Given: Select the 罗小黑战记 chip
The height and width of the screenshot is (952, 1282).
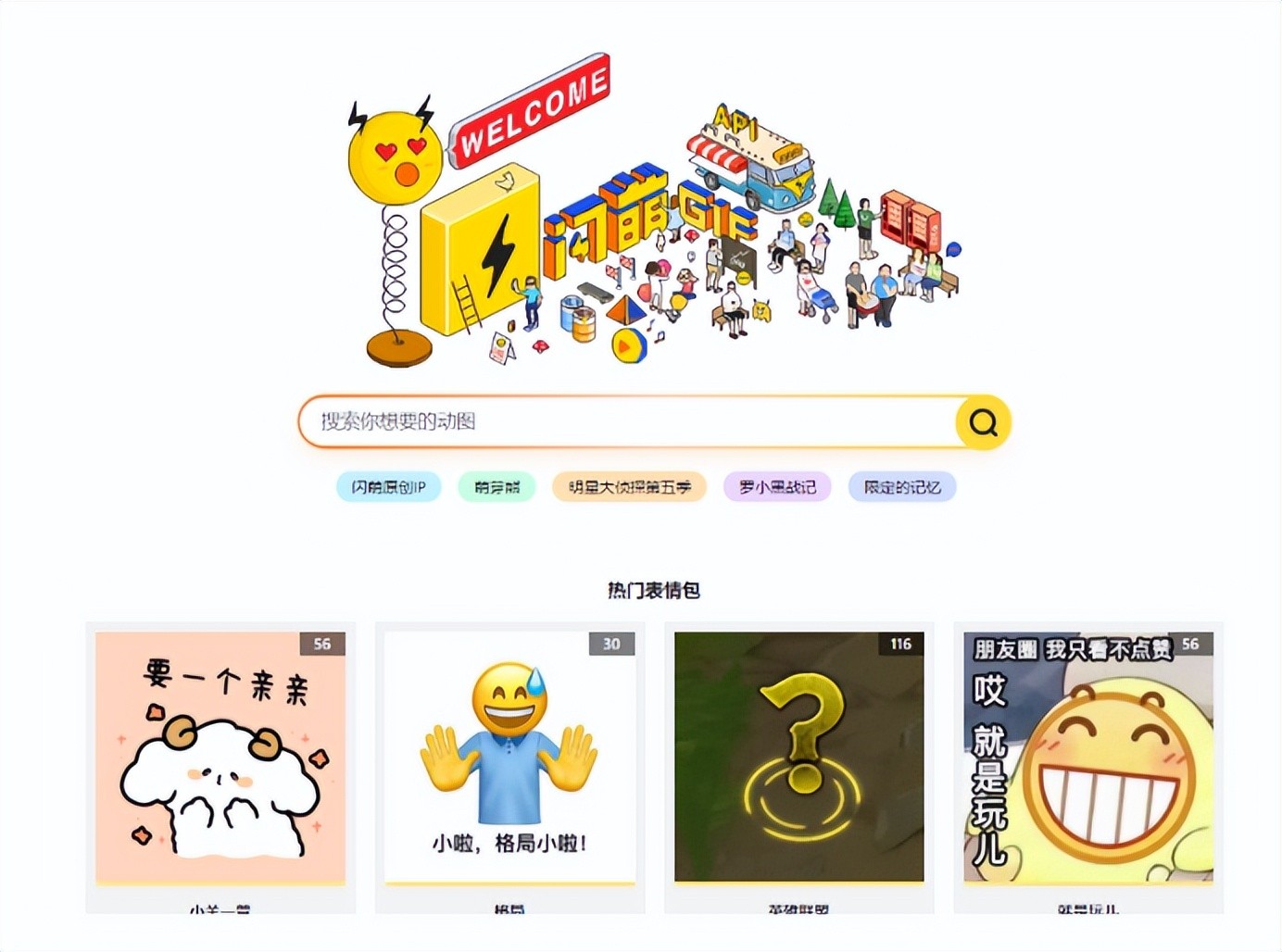Looking at the screenshot, I should (777, 487).
